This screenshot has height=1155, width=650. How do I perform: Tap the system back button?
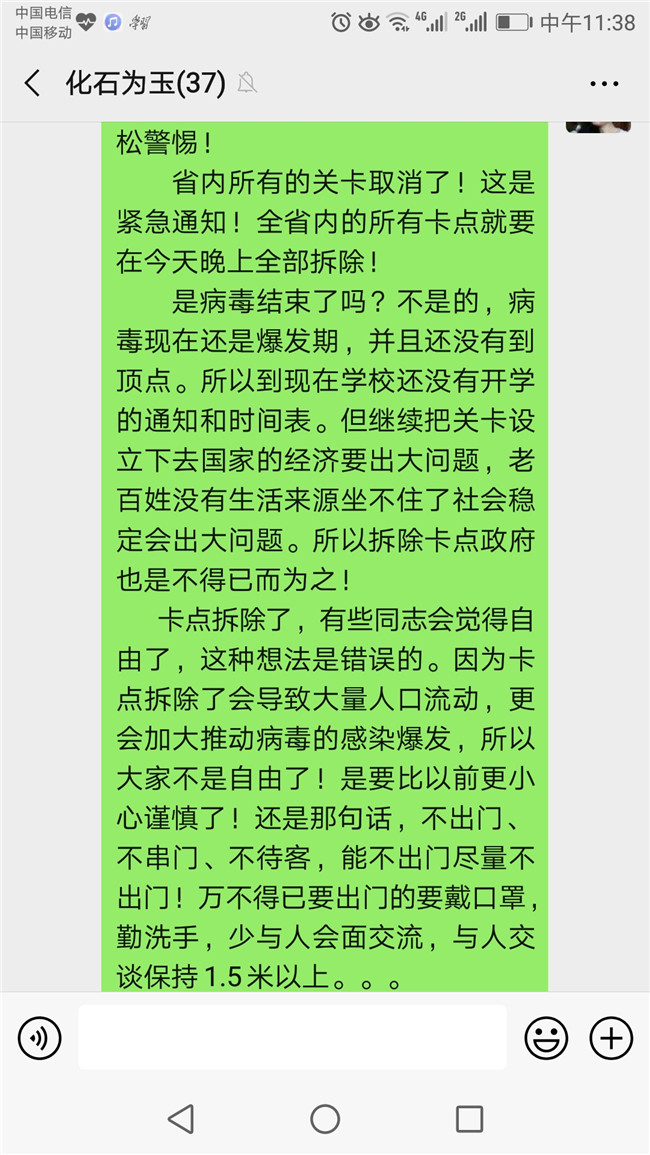[x=181, y=1119]
